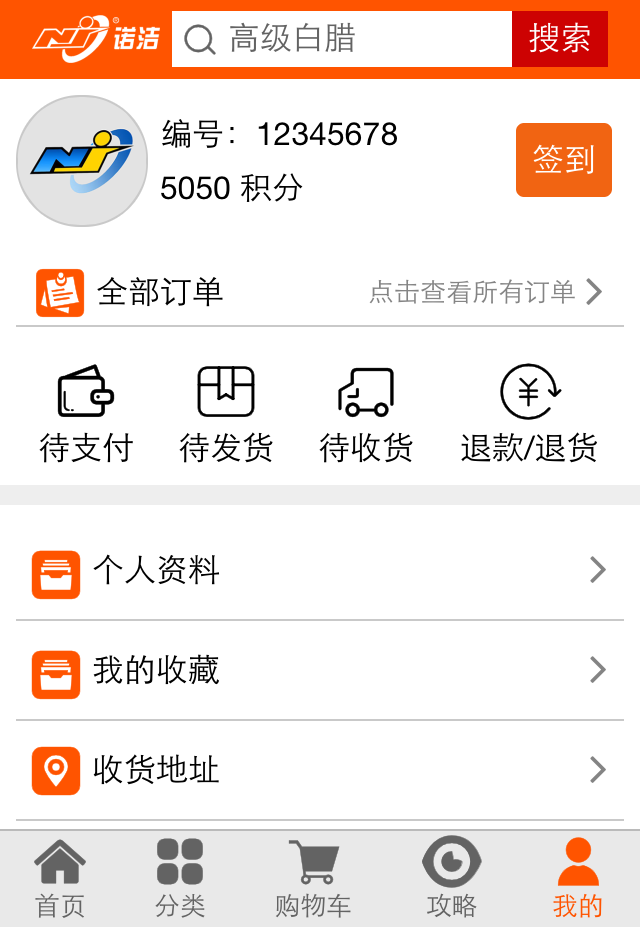Open 待支付 pending payment orders
The width and height of the screenshot is (640, 927).
click(x=86, y=414)
